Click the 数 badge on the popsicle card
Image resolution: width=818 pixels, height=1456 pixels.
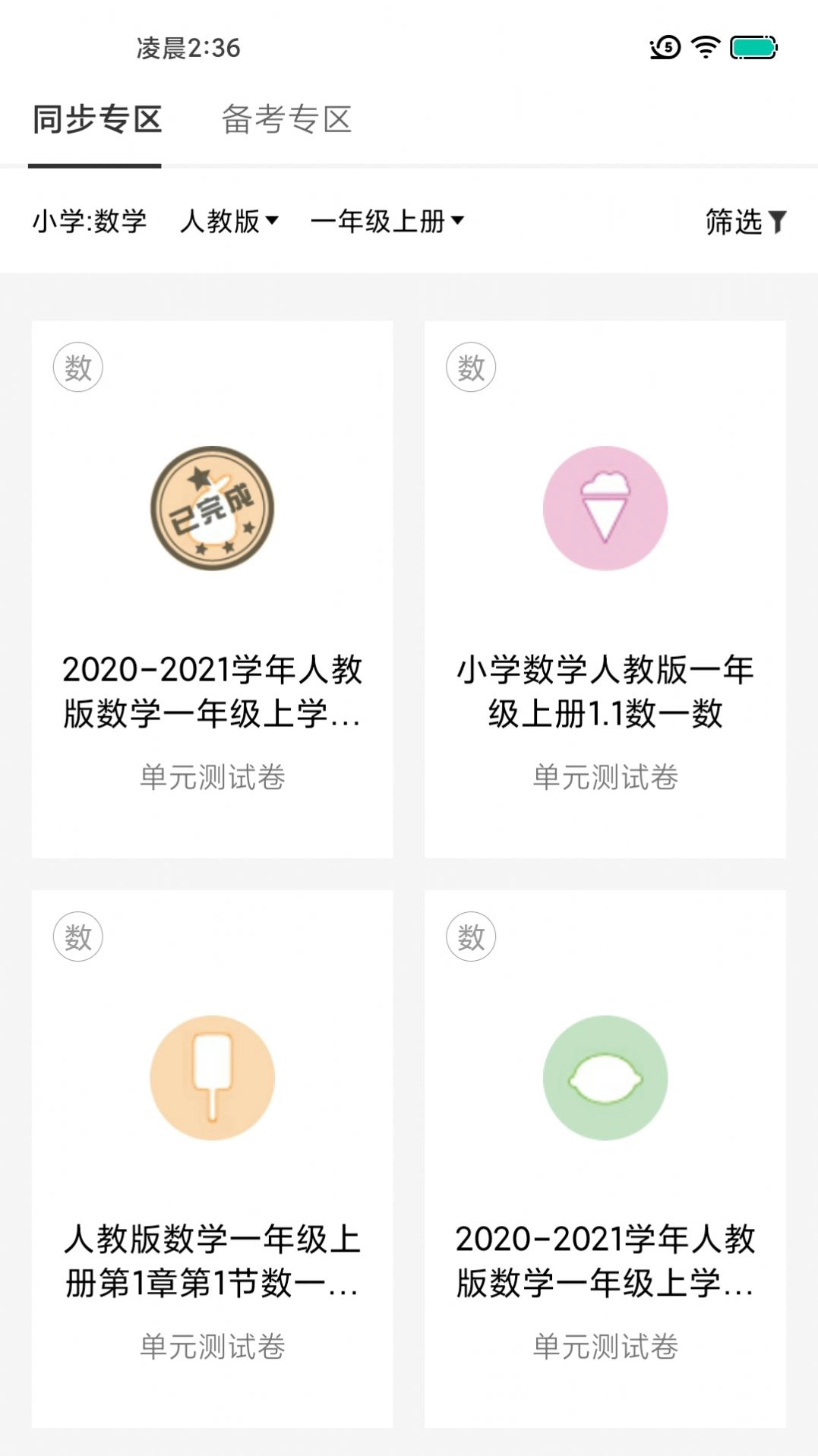coord(77,936)
